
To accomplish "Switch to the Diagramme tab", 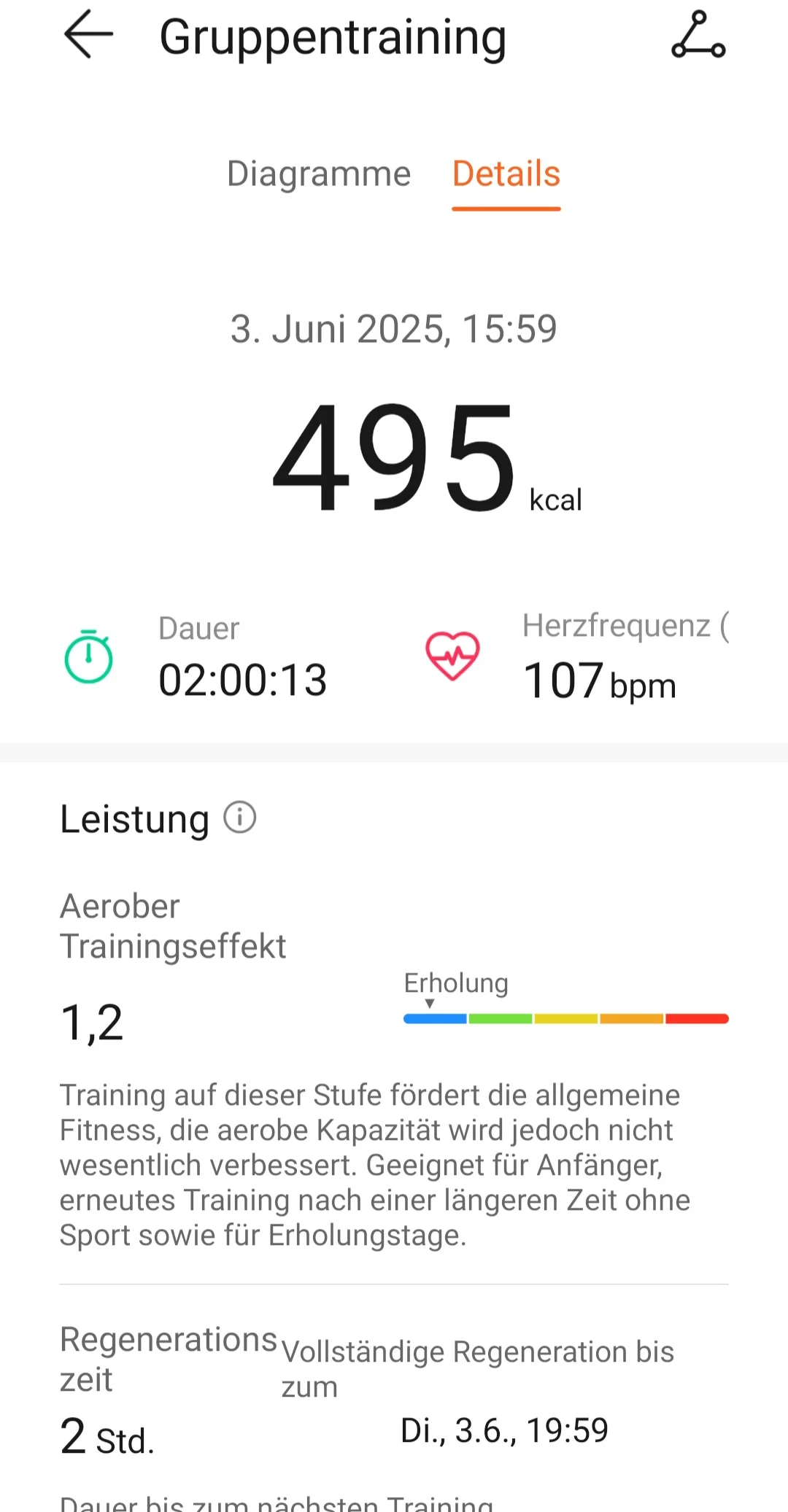I will click(319, 174).
